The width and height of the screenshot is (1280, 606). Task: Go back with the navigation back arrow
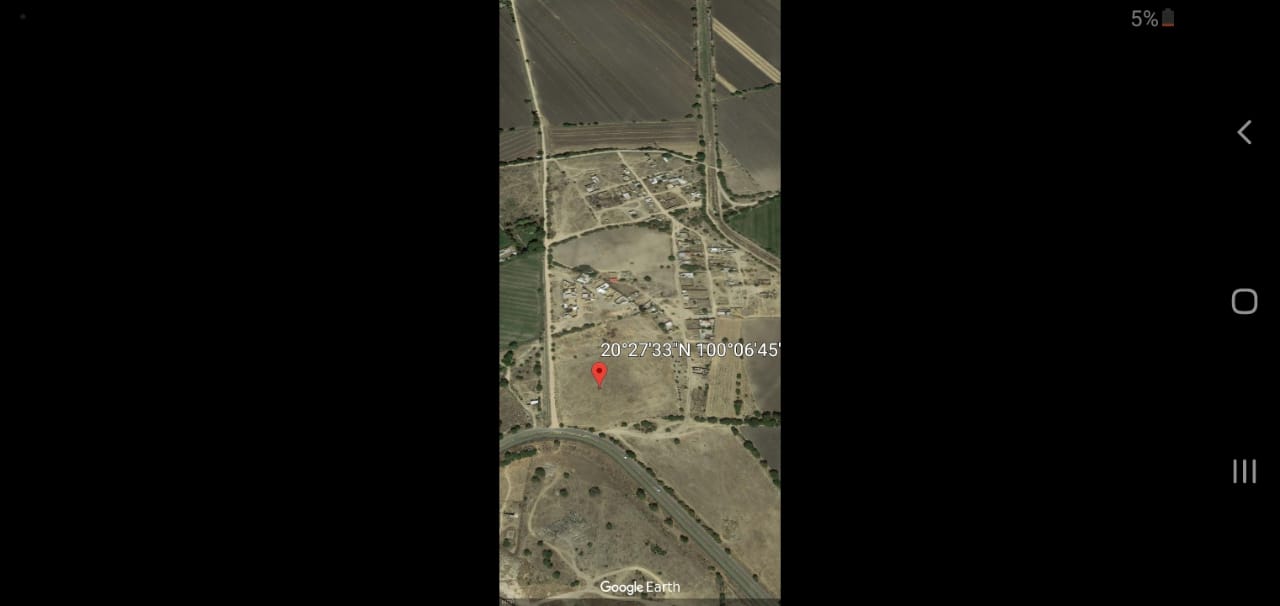tap(1244, 132)
